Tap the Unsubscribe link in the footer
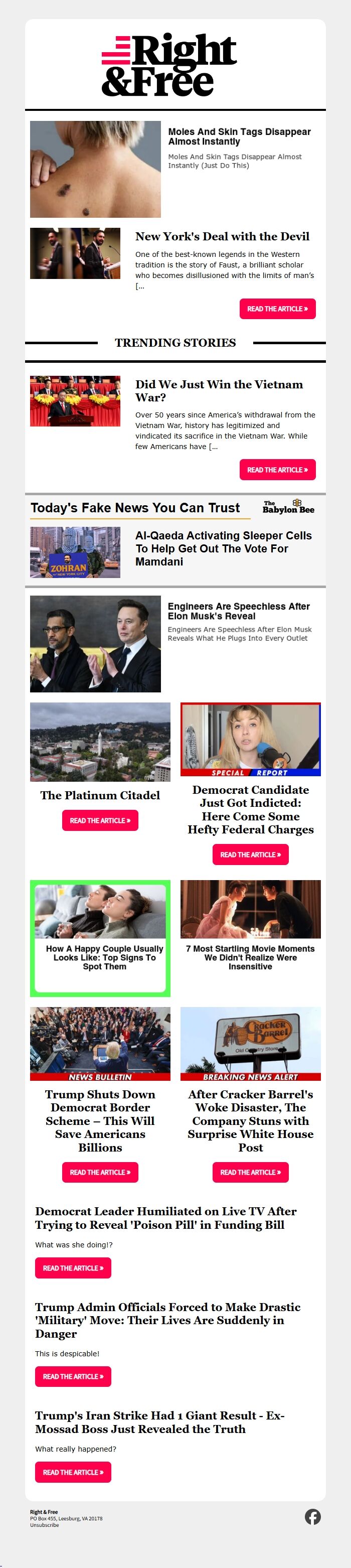Screen dimensions: 351x1568 click(45, 1525)
